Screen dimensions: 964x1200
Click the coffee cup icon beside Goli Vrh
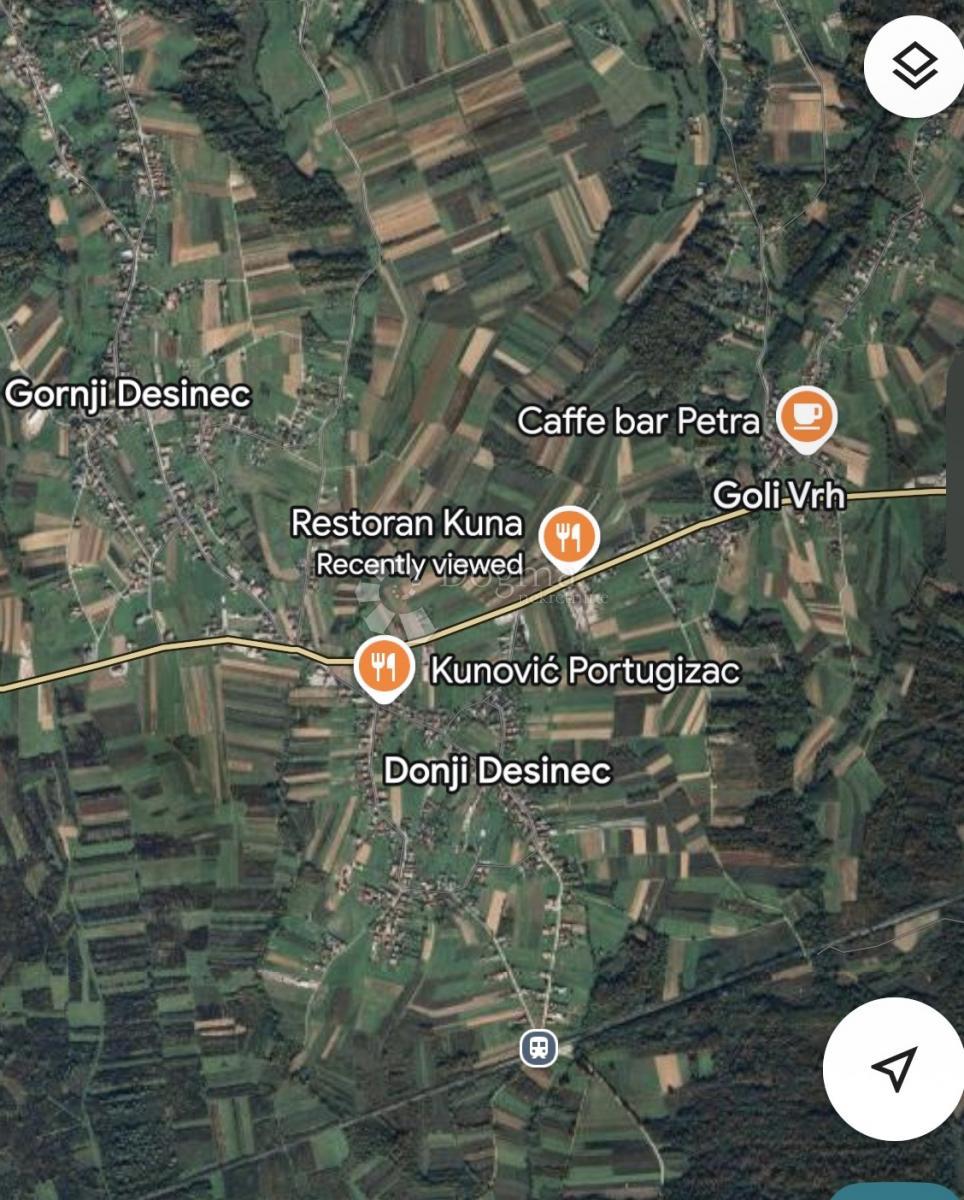click(x=805, y=414)
